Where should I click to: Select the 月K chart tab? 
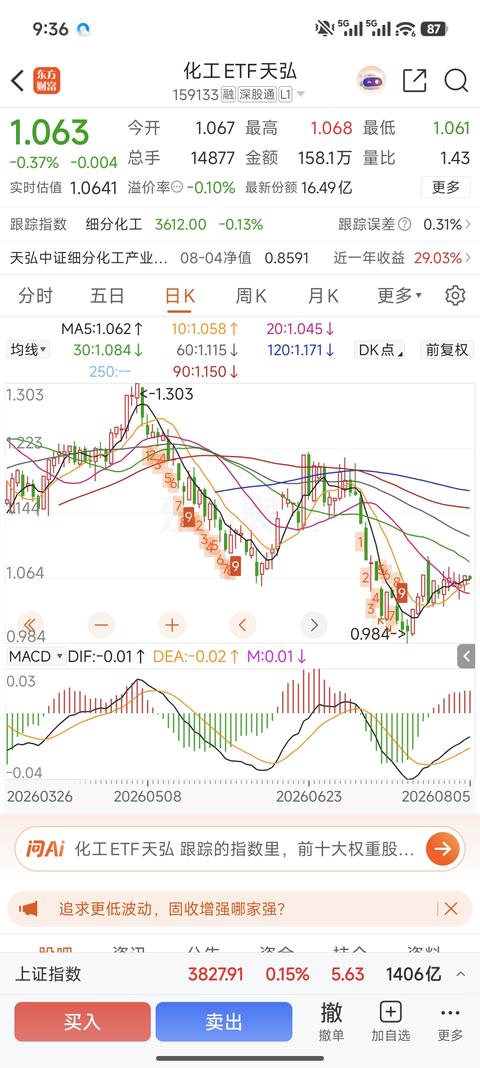coord(323,296)
